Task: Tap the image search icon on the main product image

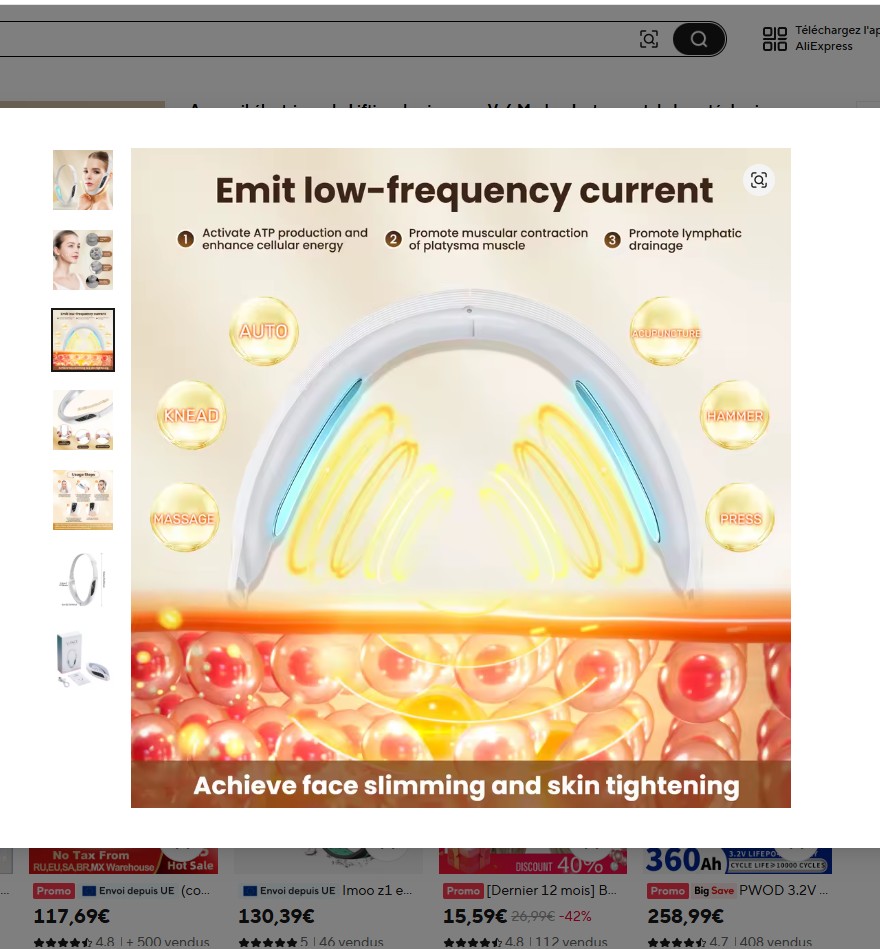Action: (758, 180)
